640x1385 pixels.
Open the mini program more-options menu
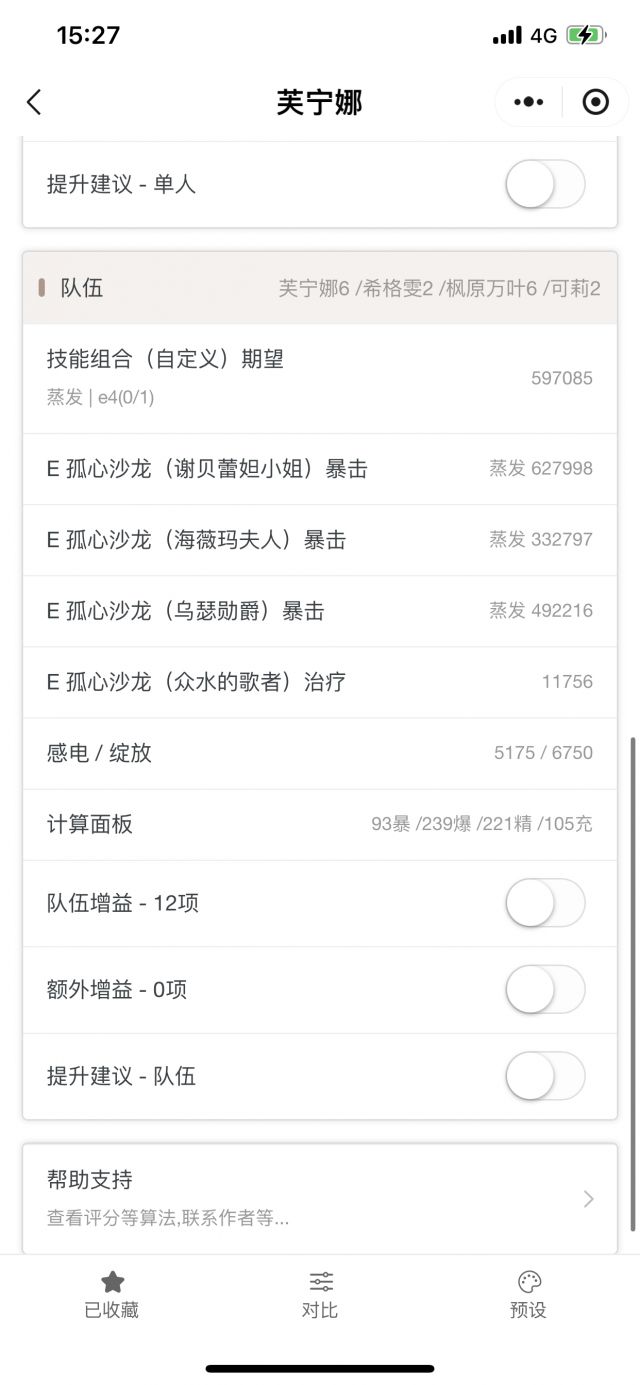coord(528,102)
